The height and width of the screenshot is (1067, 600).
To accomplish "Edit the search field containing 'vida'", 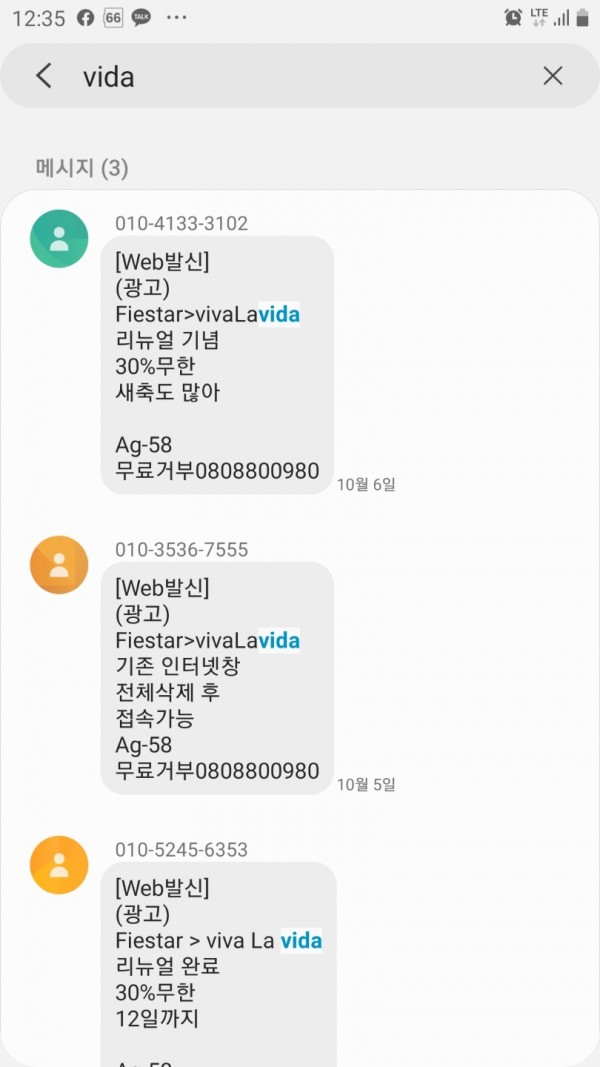I will 300,76.
